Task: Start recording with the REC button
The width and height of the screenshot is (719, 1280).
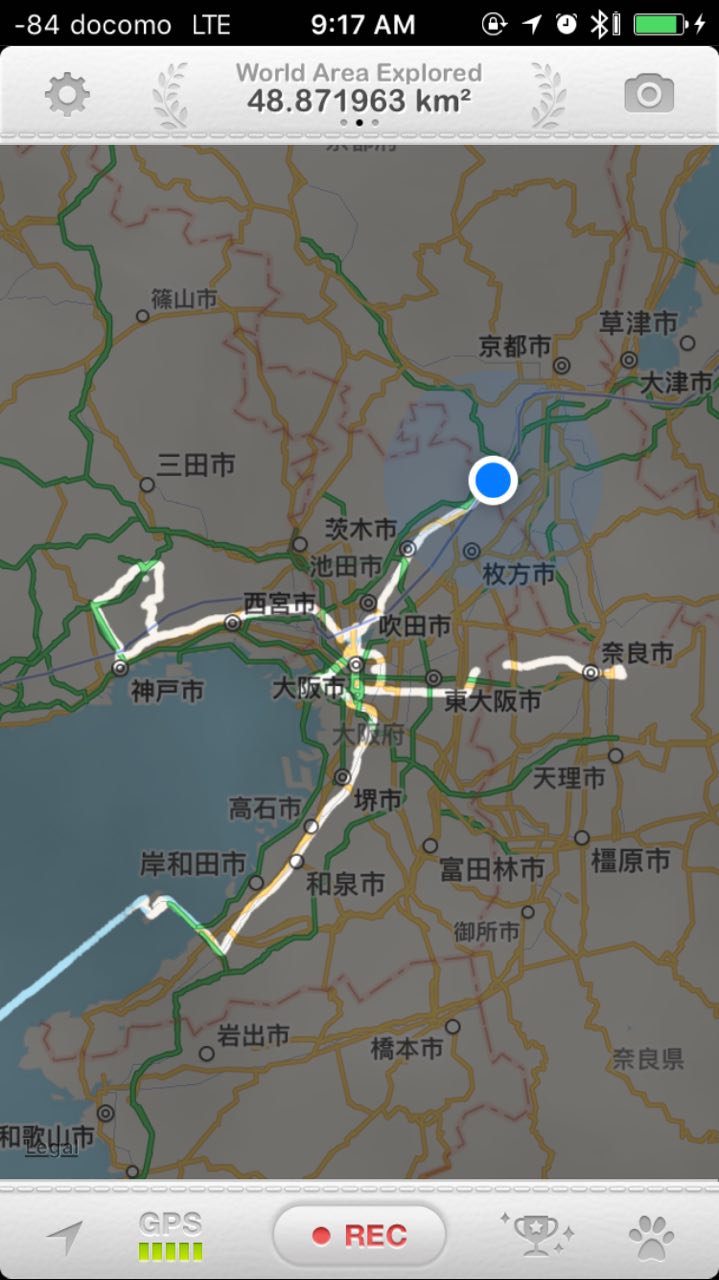Action: point(359,1235)
